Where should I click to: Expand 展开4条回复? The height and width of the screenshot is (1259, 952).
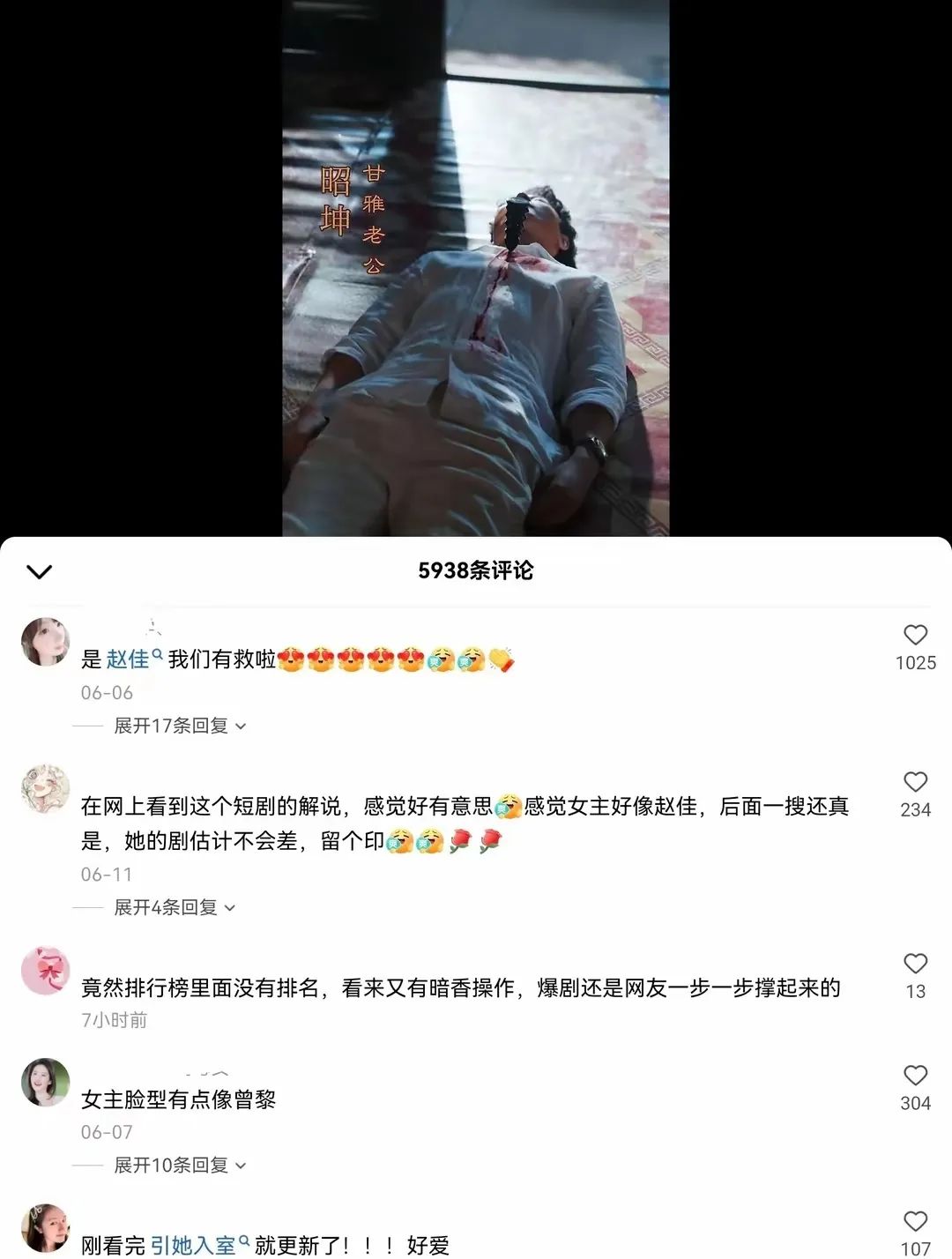pos(175,907)
